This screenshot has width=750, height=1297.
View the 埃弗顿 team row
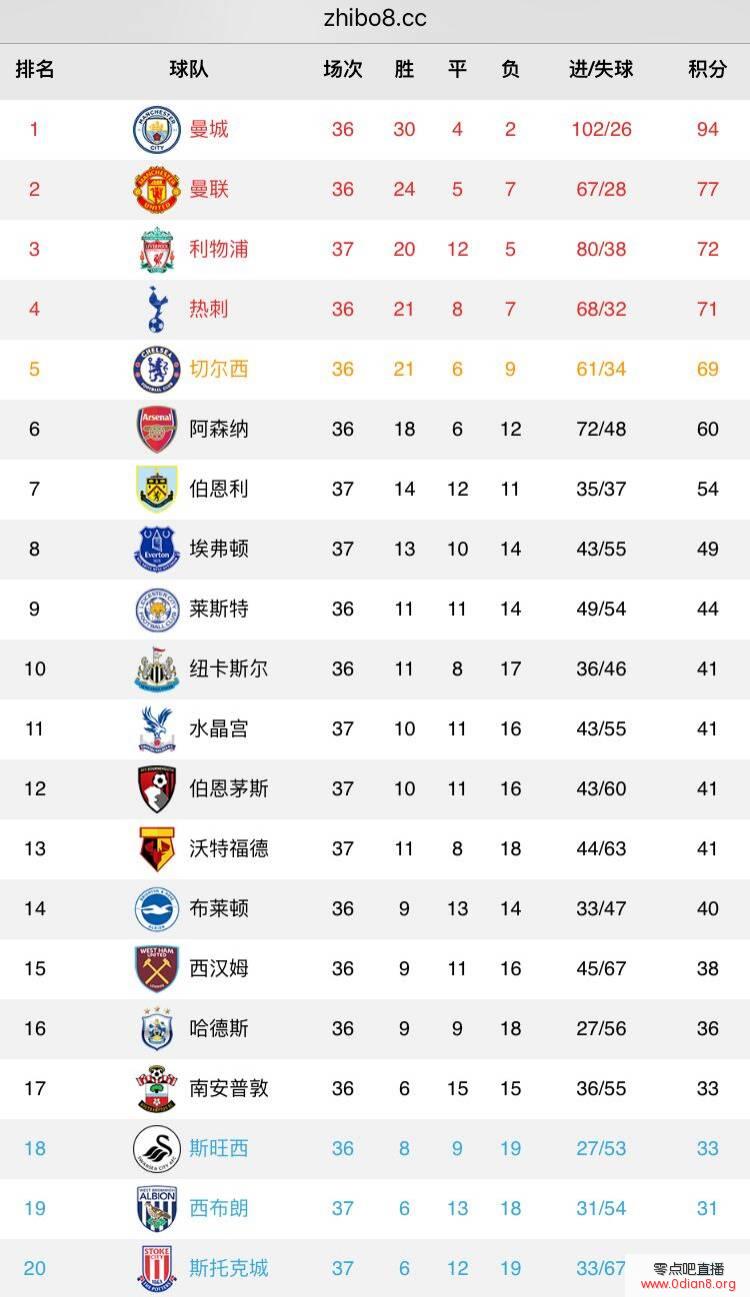coord(375,549)
